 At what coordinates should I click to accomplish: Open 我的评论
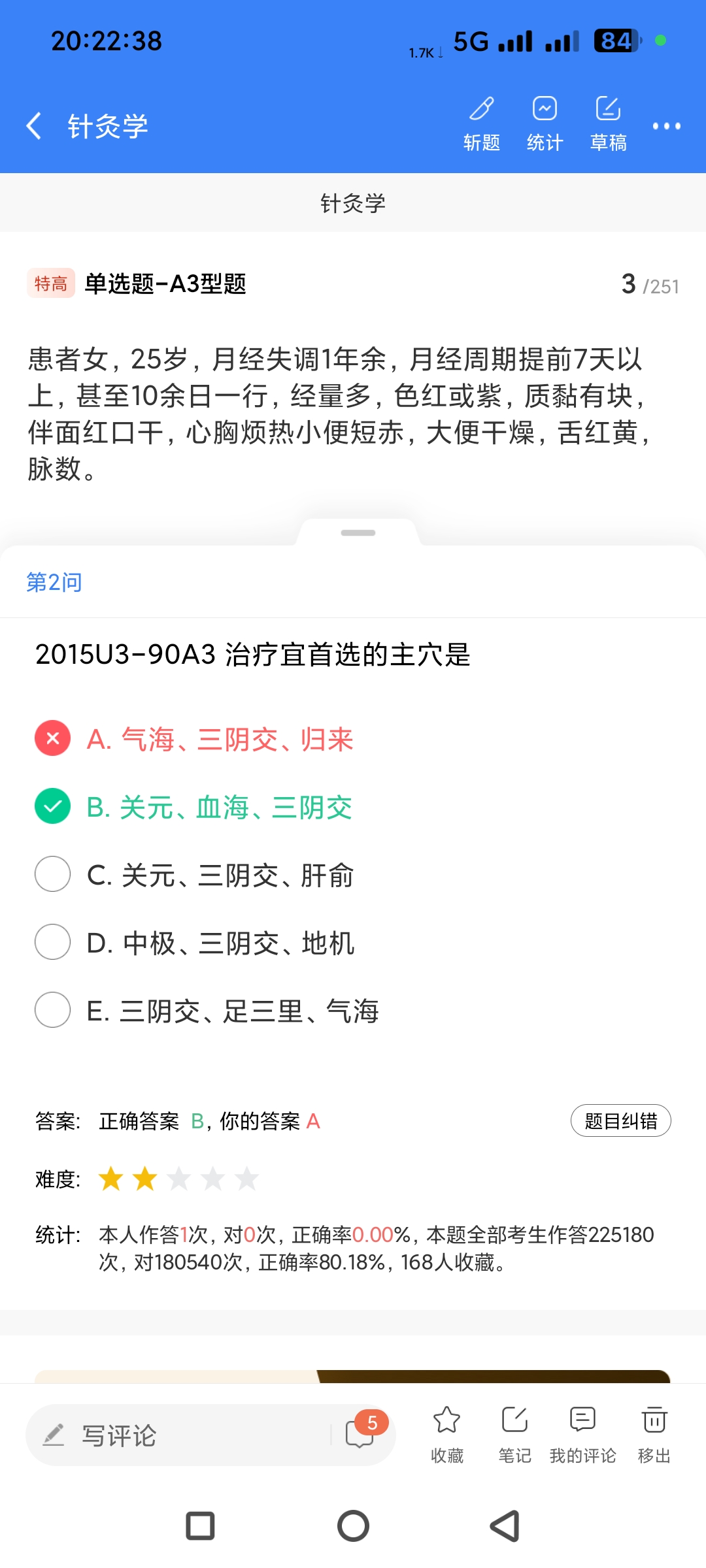click(x=582, y=1434)
